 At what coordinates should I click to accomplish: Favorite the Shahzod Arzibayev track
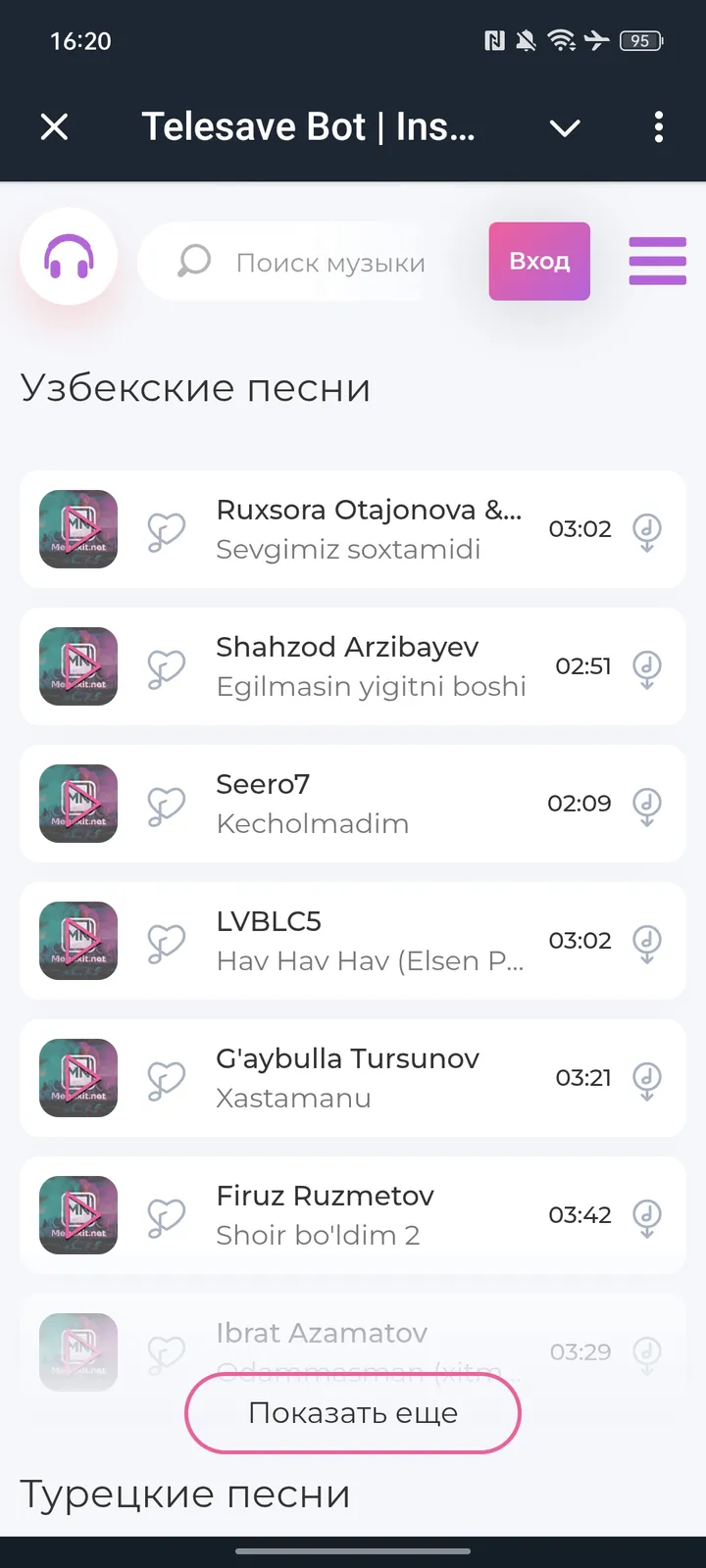[166, 666]
